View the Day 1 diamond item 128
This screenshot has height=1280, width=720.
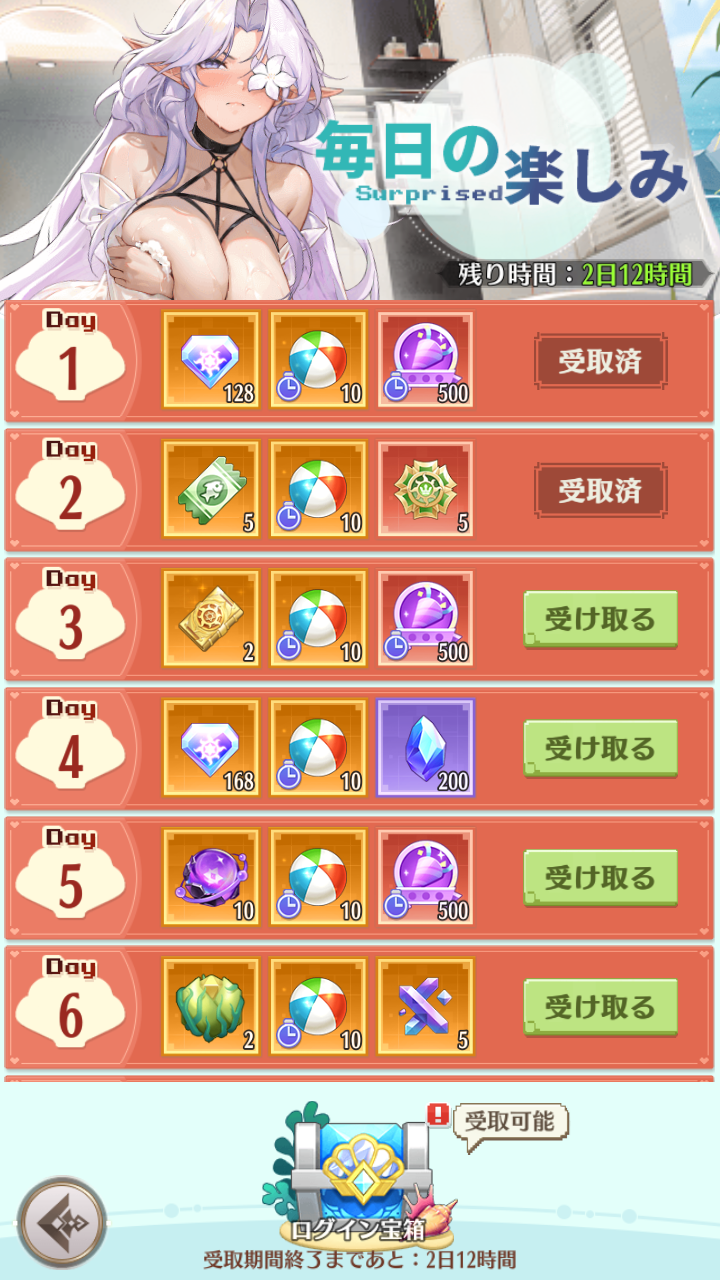coord(211,360)
